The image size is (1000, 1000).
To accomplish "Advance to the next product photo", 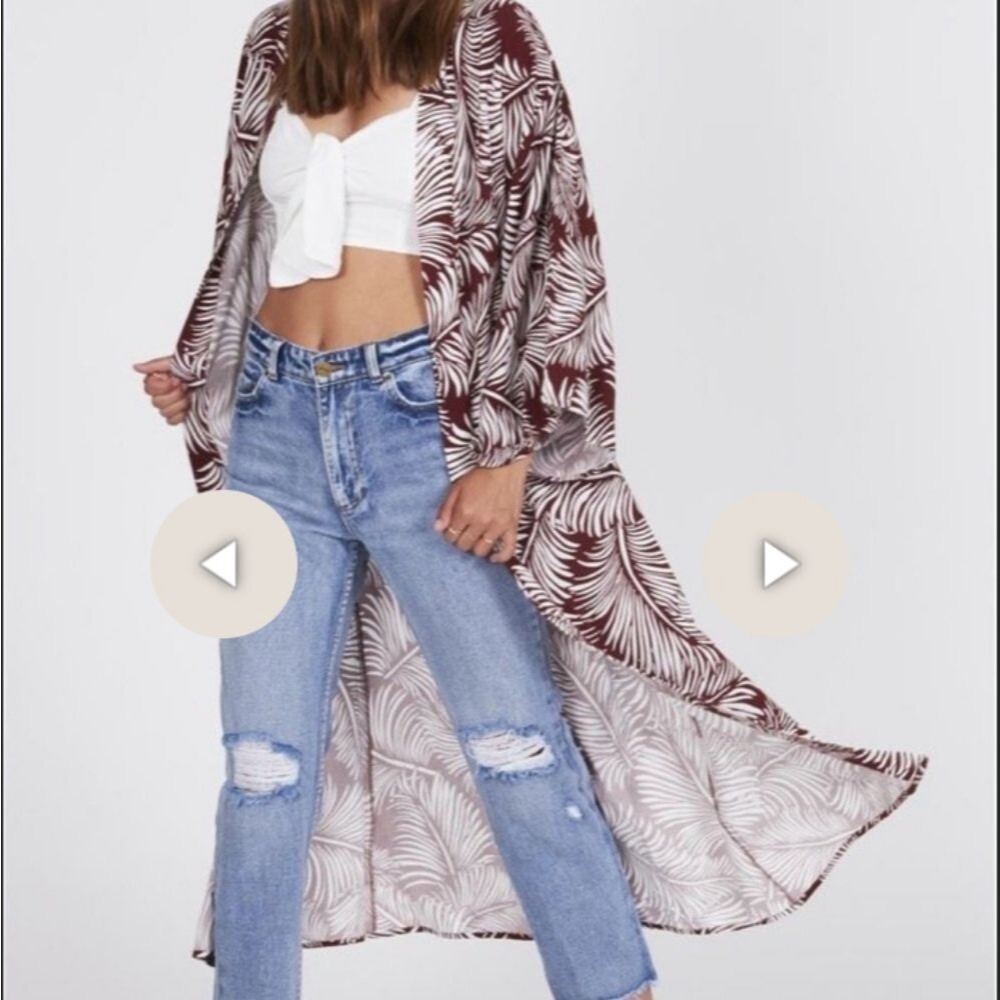I will 777,564.
